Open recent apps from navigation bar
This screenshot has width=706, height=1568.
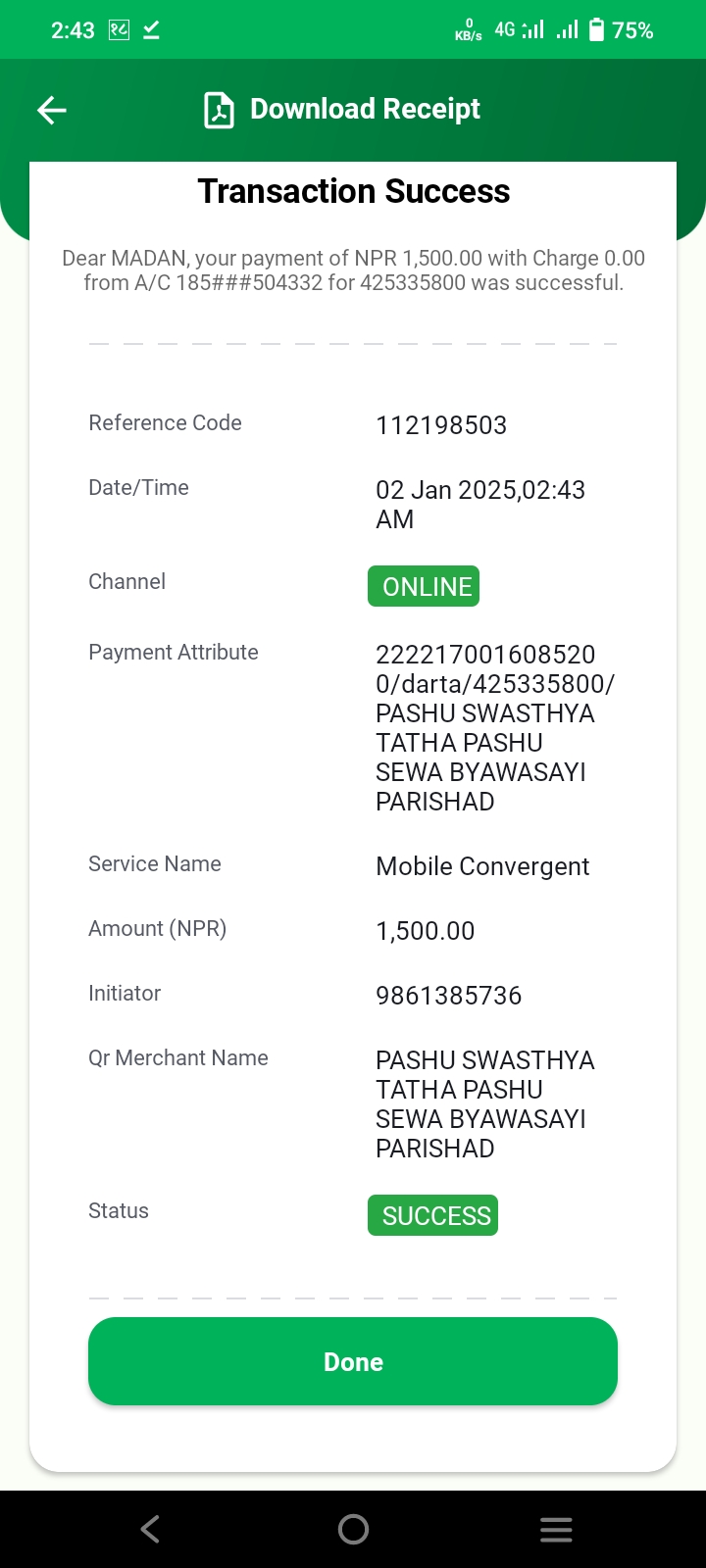(556, 1529)
